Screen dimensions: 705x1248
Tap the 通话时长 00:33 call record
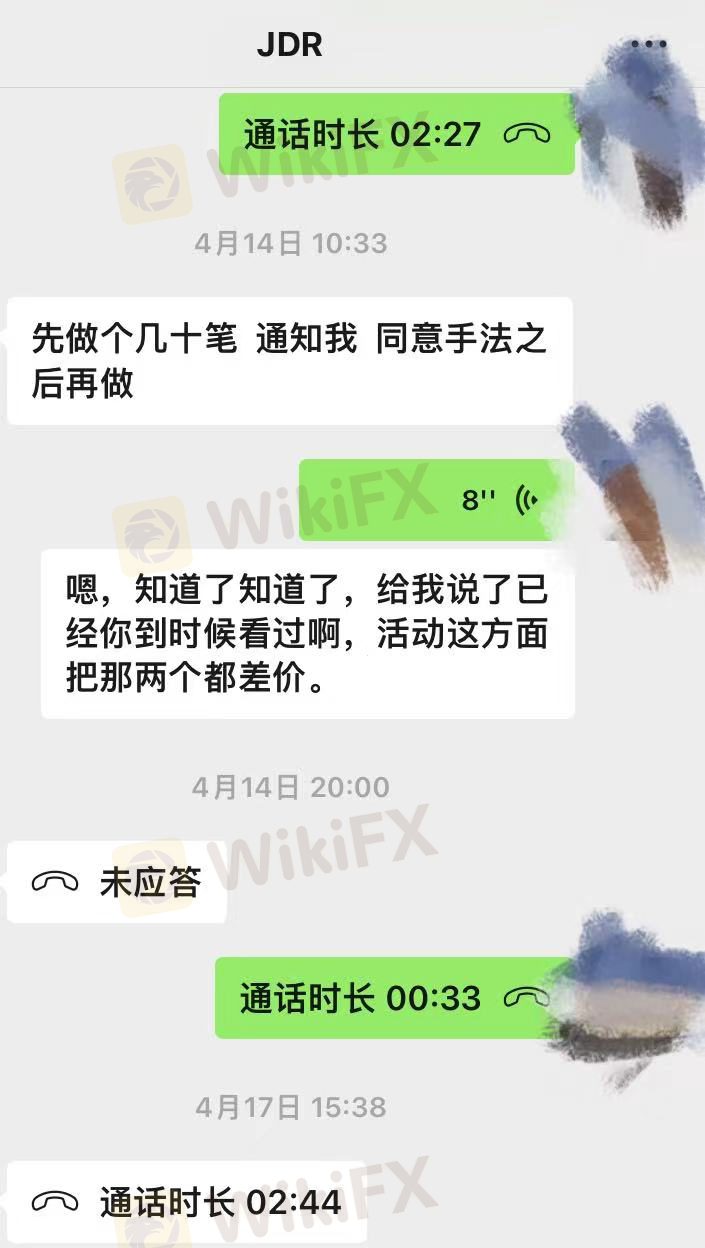point(394,998)
